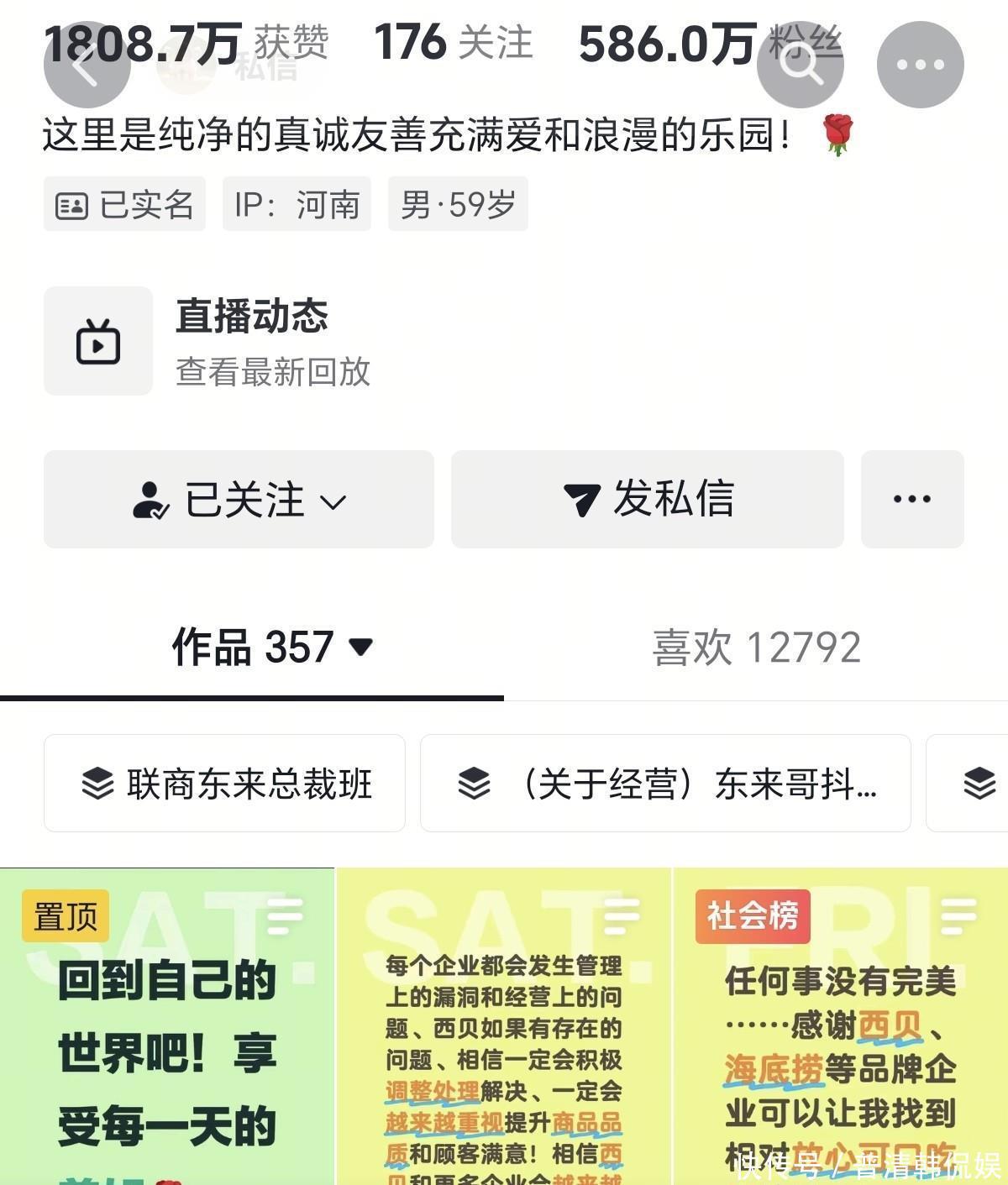Open 直播动态 to view latest replays
The height and width of the screenshot is (1185, 1008).
252,341
